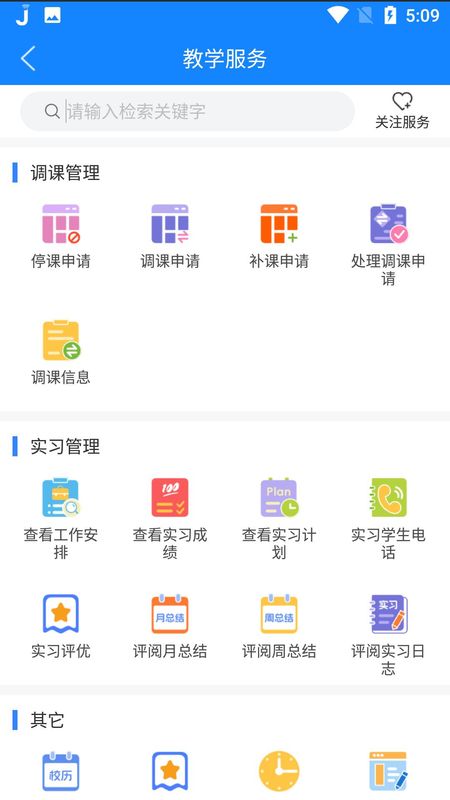Open 查看实习计划
Image resolution: width=450 pixels, height=800 pixels.
tap(279, 519)
